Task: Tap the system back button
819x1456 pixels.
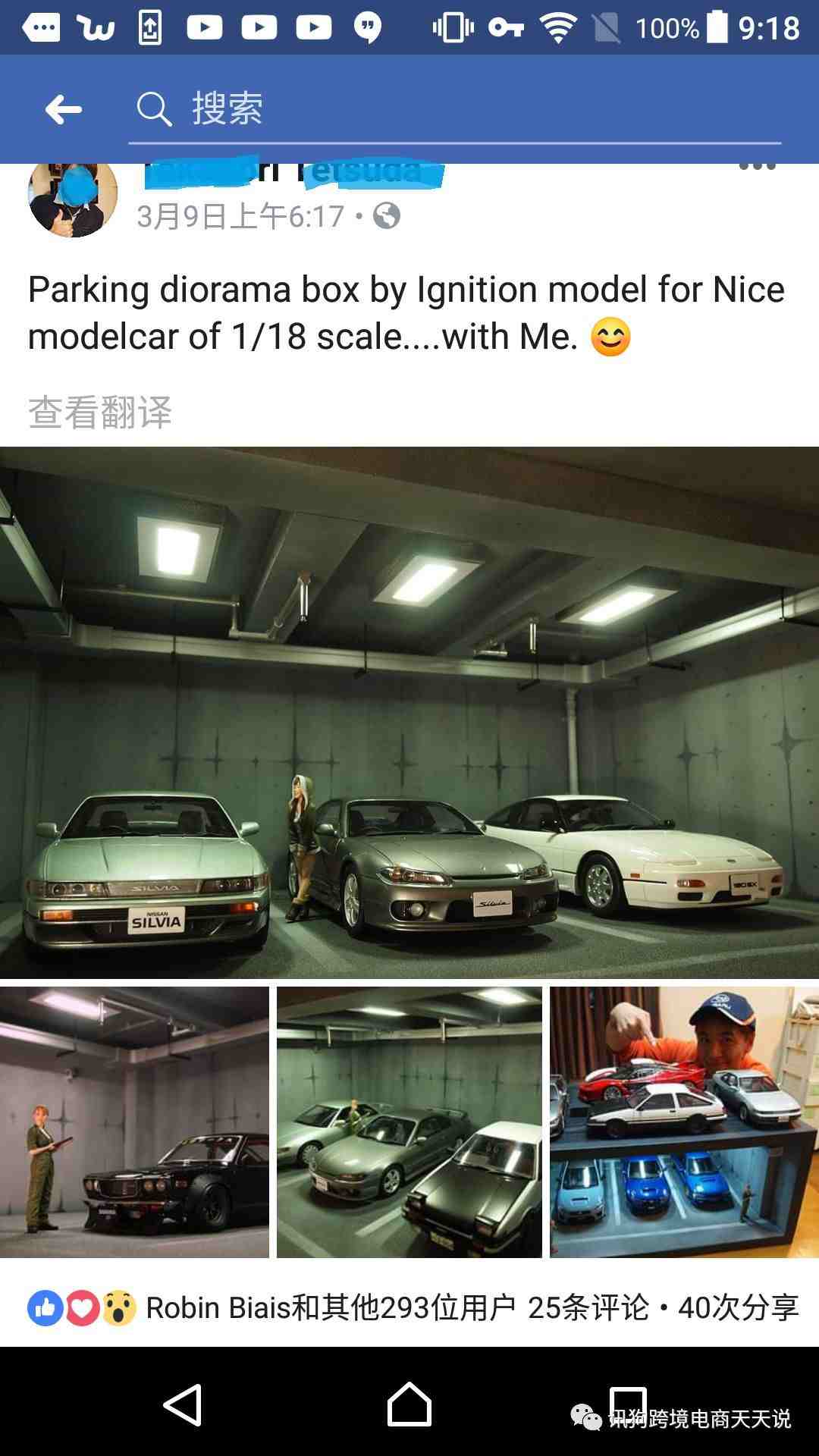Action: (x=183, y=1404)
